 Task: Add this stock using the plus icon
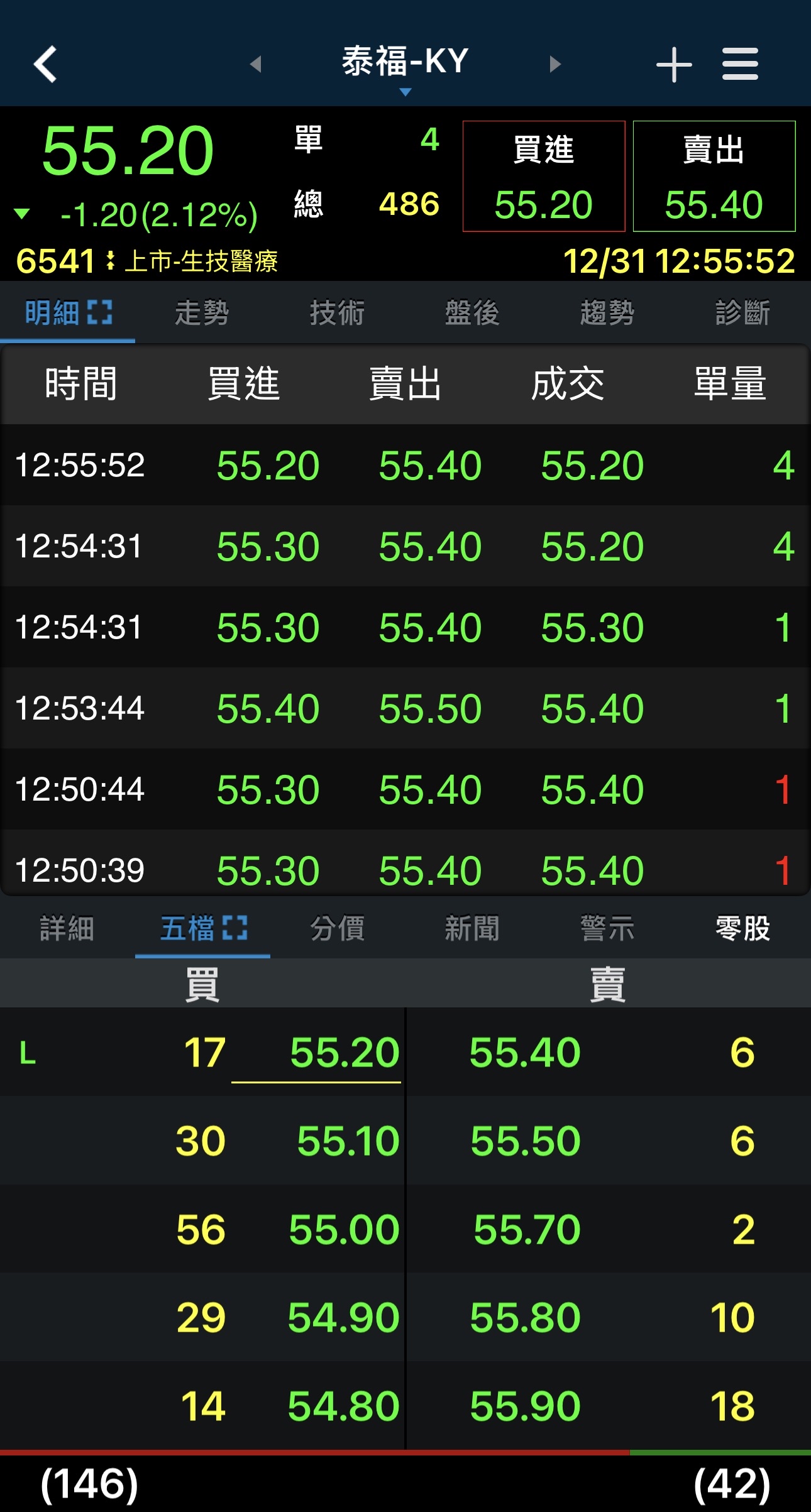[674, 65]
